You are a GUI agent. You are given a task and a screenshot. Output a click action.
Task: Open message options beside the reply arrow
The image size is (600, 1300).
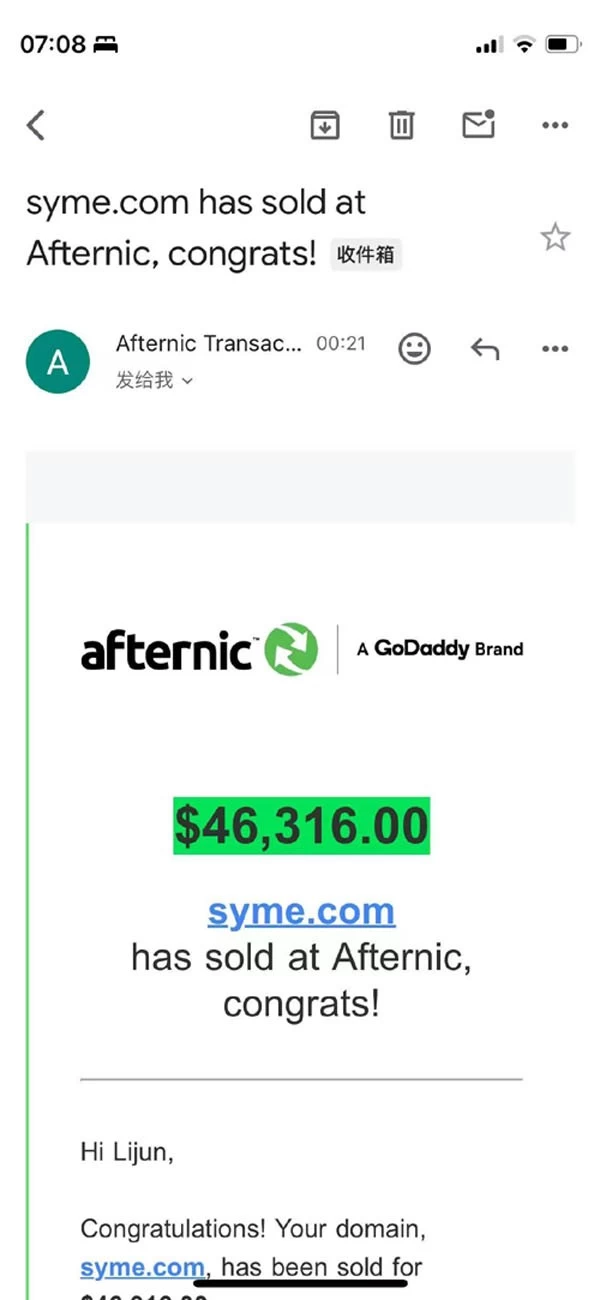[554, 348]
